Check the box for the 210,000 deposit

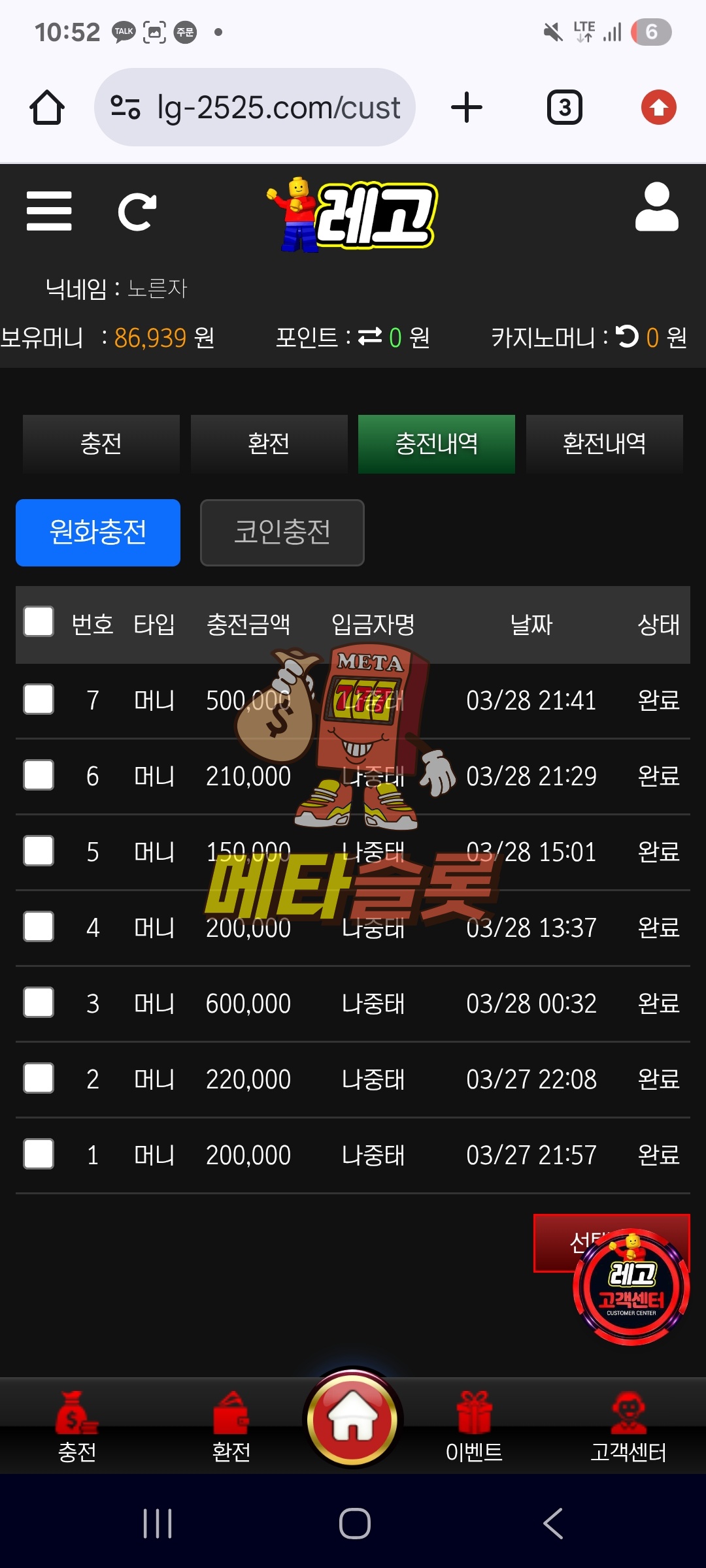(39, 776)
